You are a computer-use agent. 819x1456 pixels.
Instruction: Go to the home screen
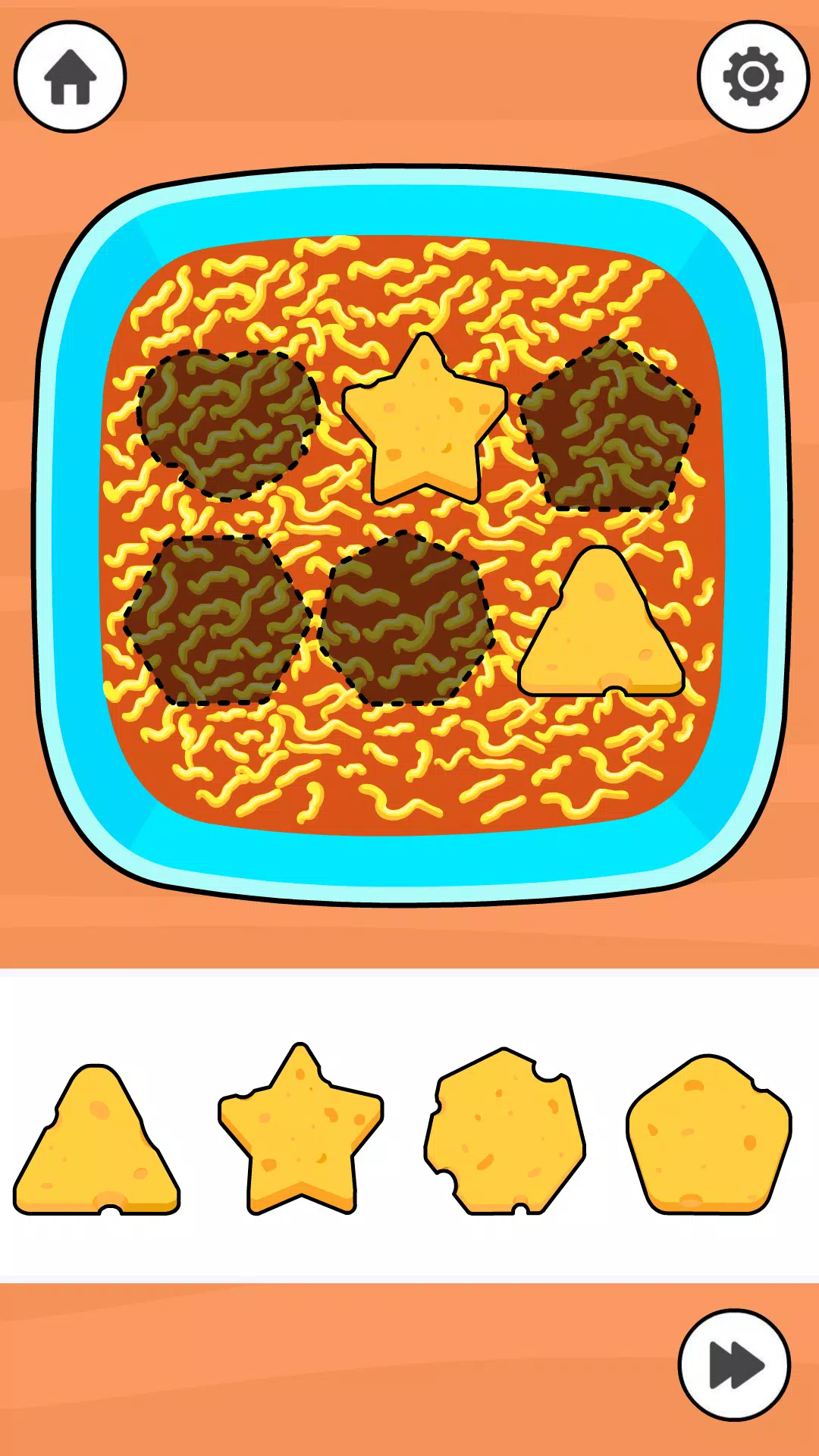70,77
